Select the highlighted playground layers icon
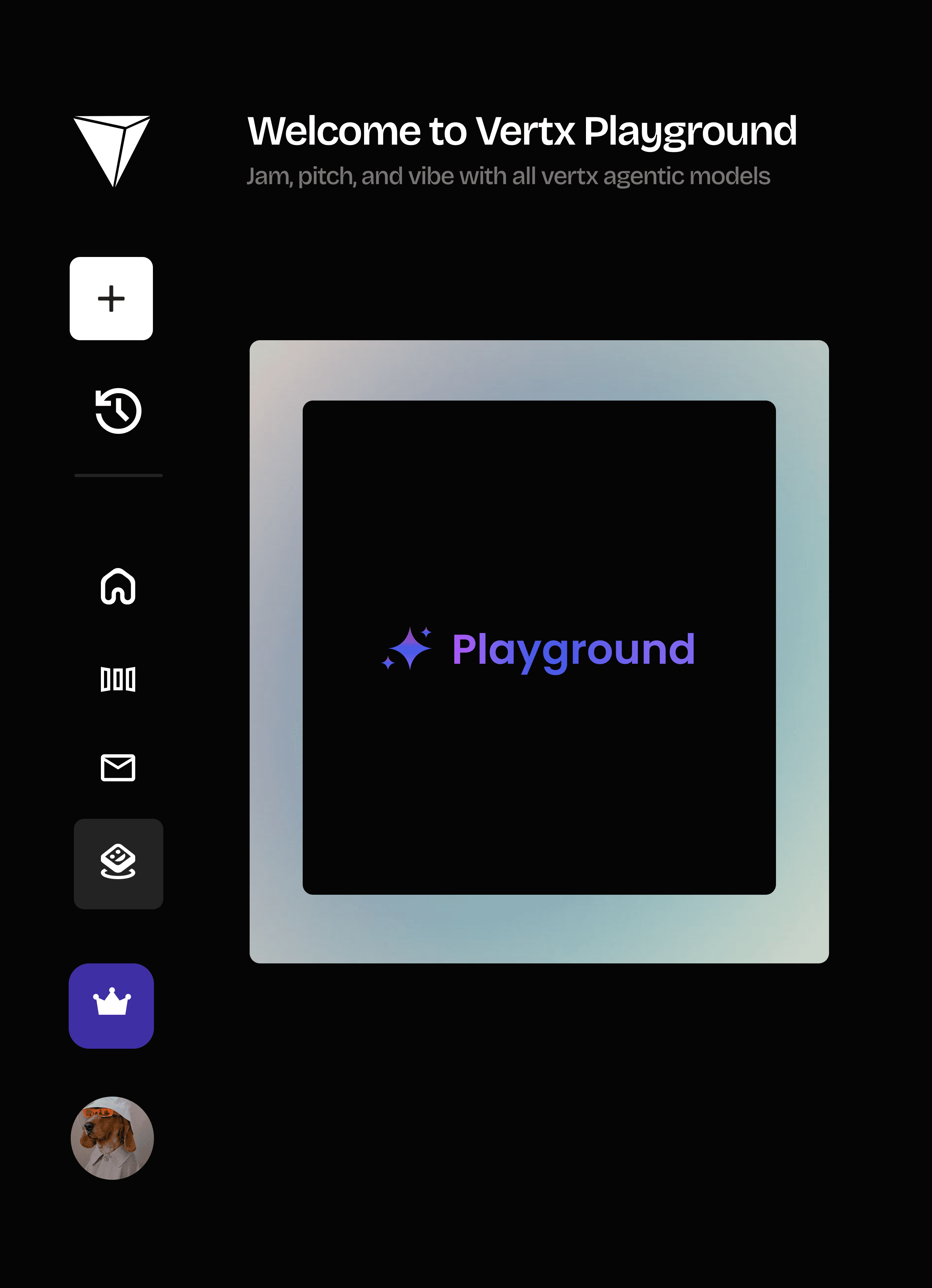 point(119,864)
